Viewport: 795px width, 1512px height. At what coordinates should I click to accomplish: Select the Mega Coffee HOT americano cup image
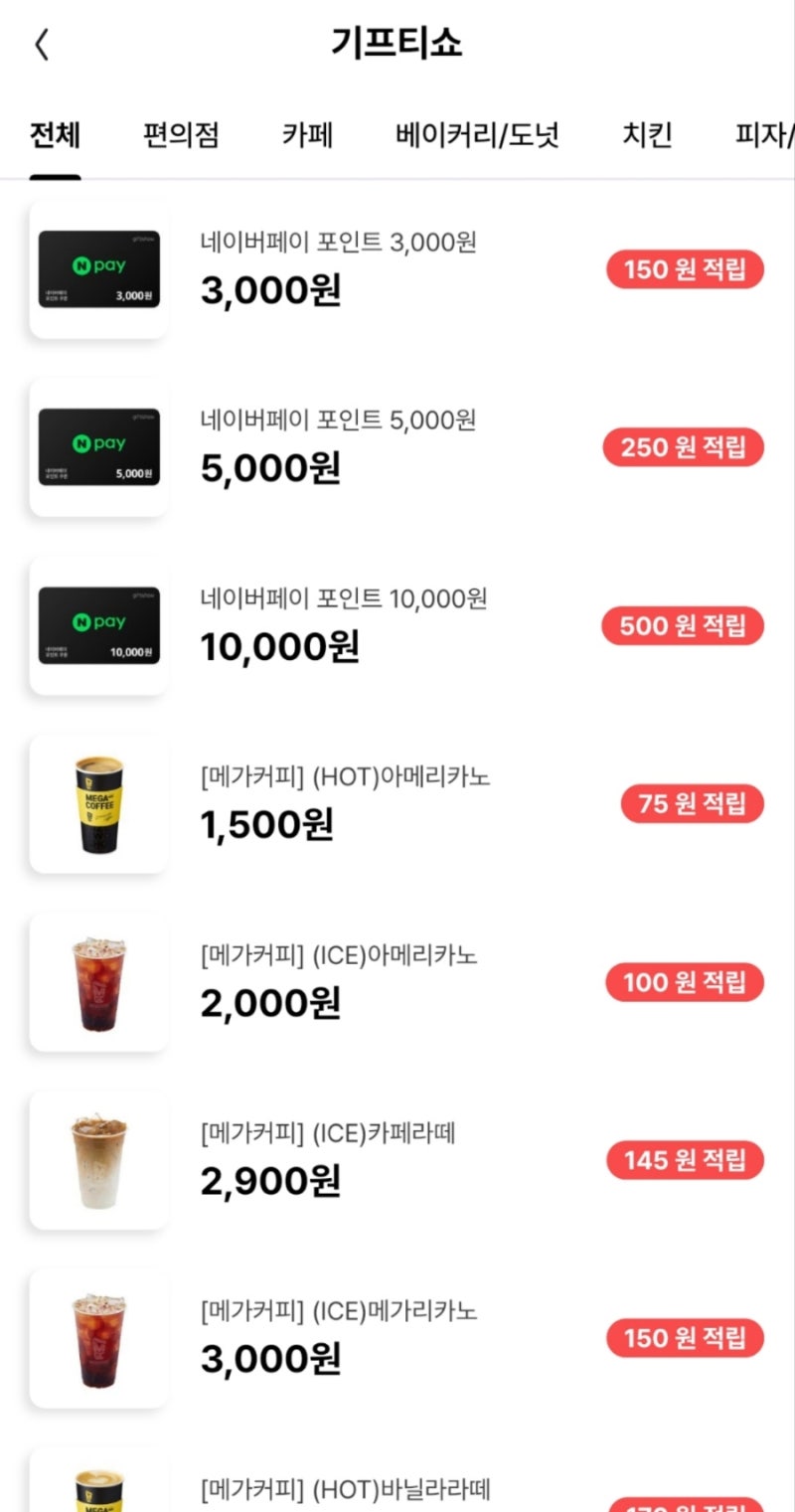(x=96, y=803)
